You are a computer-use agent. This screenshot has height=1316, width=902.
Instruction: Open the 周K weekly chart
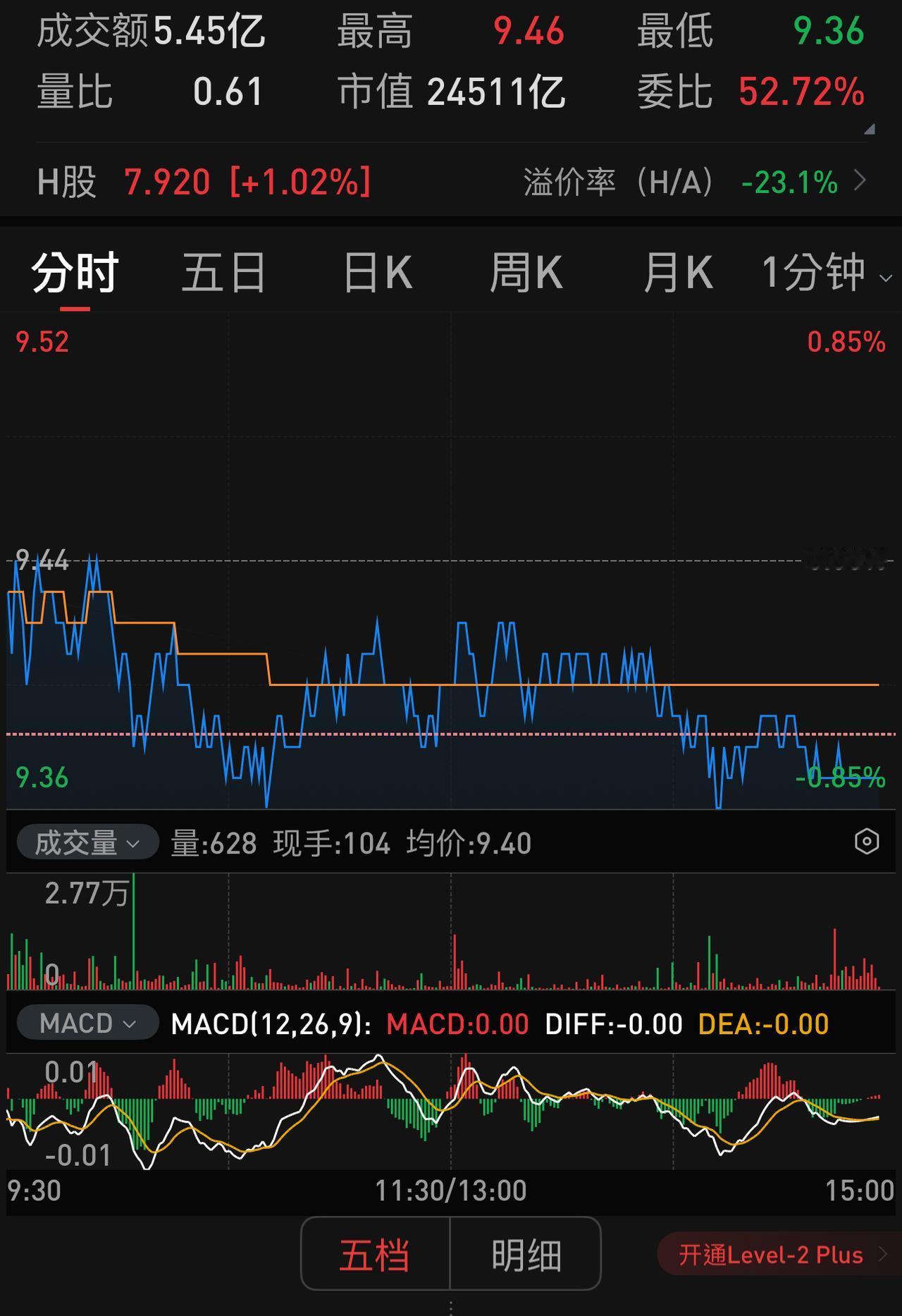point(529,272)
